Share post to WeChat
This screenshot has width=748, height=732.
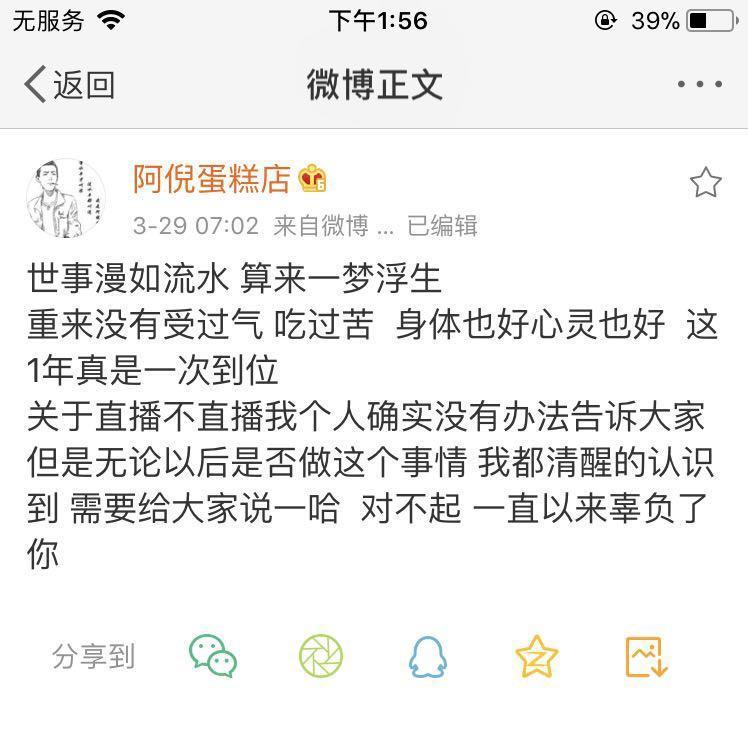click(x=213, y=657)
